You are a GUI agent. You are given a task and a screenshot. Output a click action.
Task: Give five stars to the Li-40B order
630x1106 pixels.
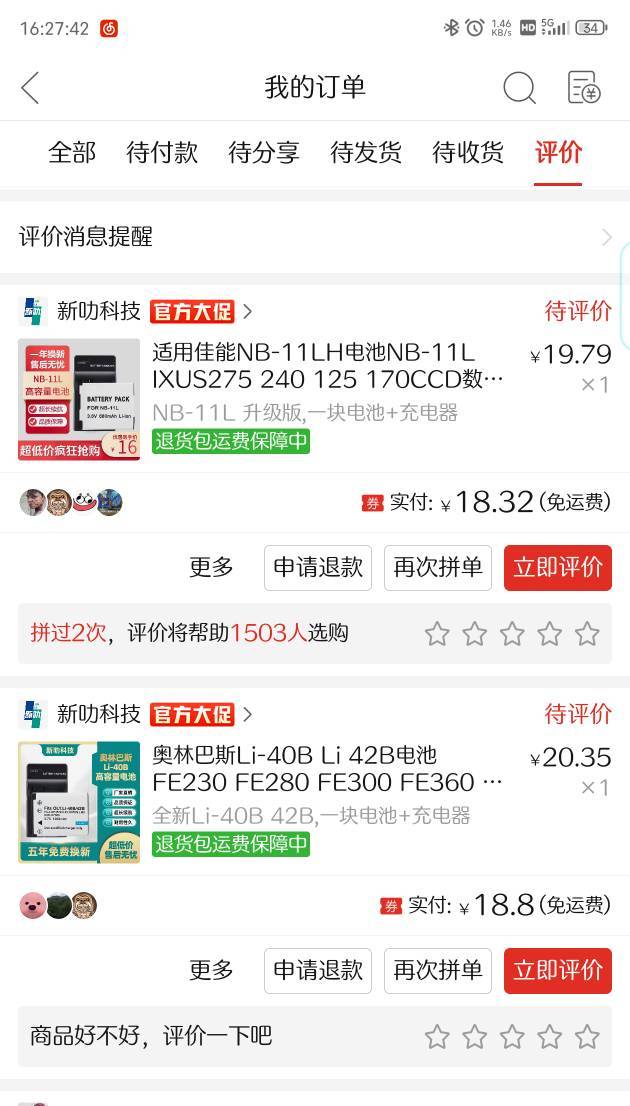[x=587, y=1036]
